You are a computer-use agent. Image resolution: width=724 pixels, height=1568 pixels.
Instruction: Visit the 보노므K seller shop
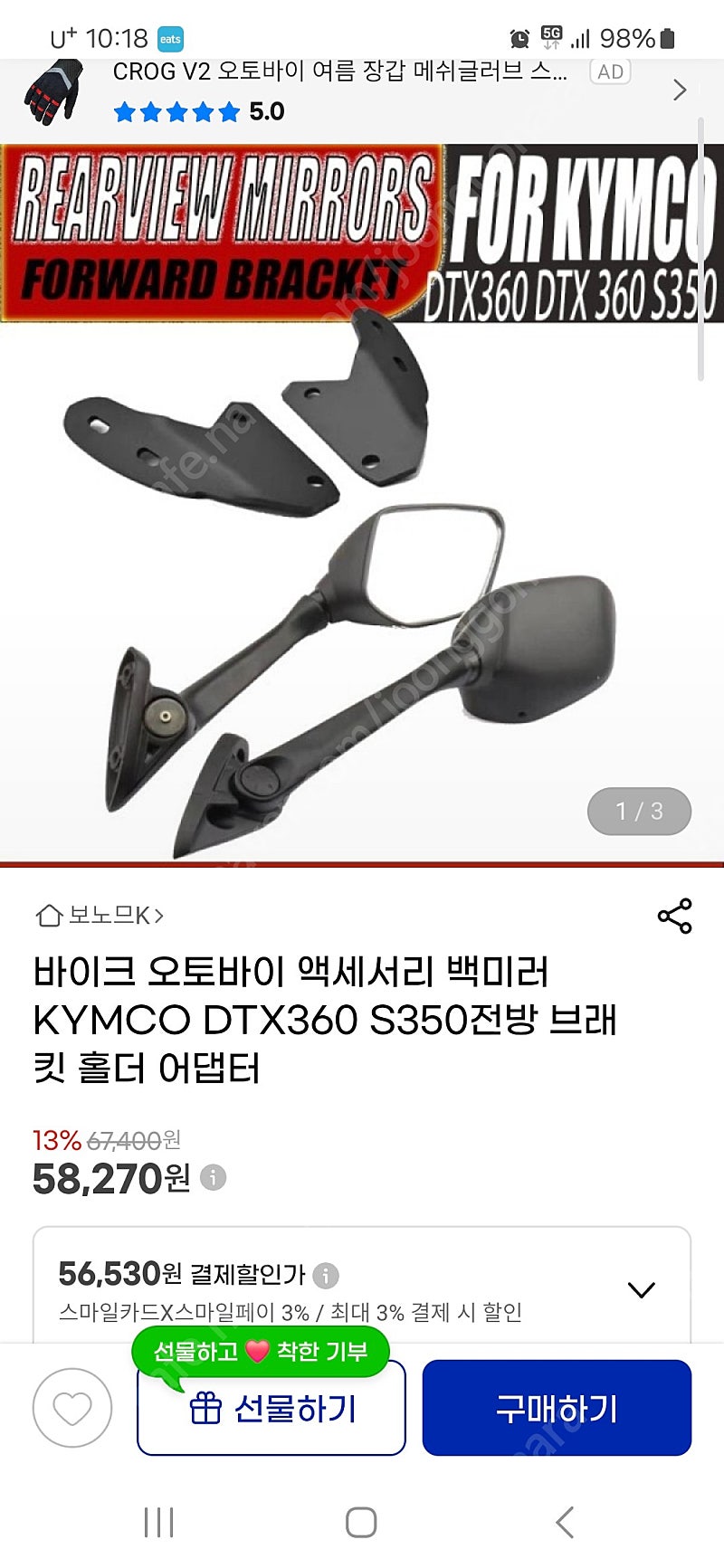[100, 916]
